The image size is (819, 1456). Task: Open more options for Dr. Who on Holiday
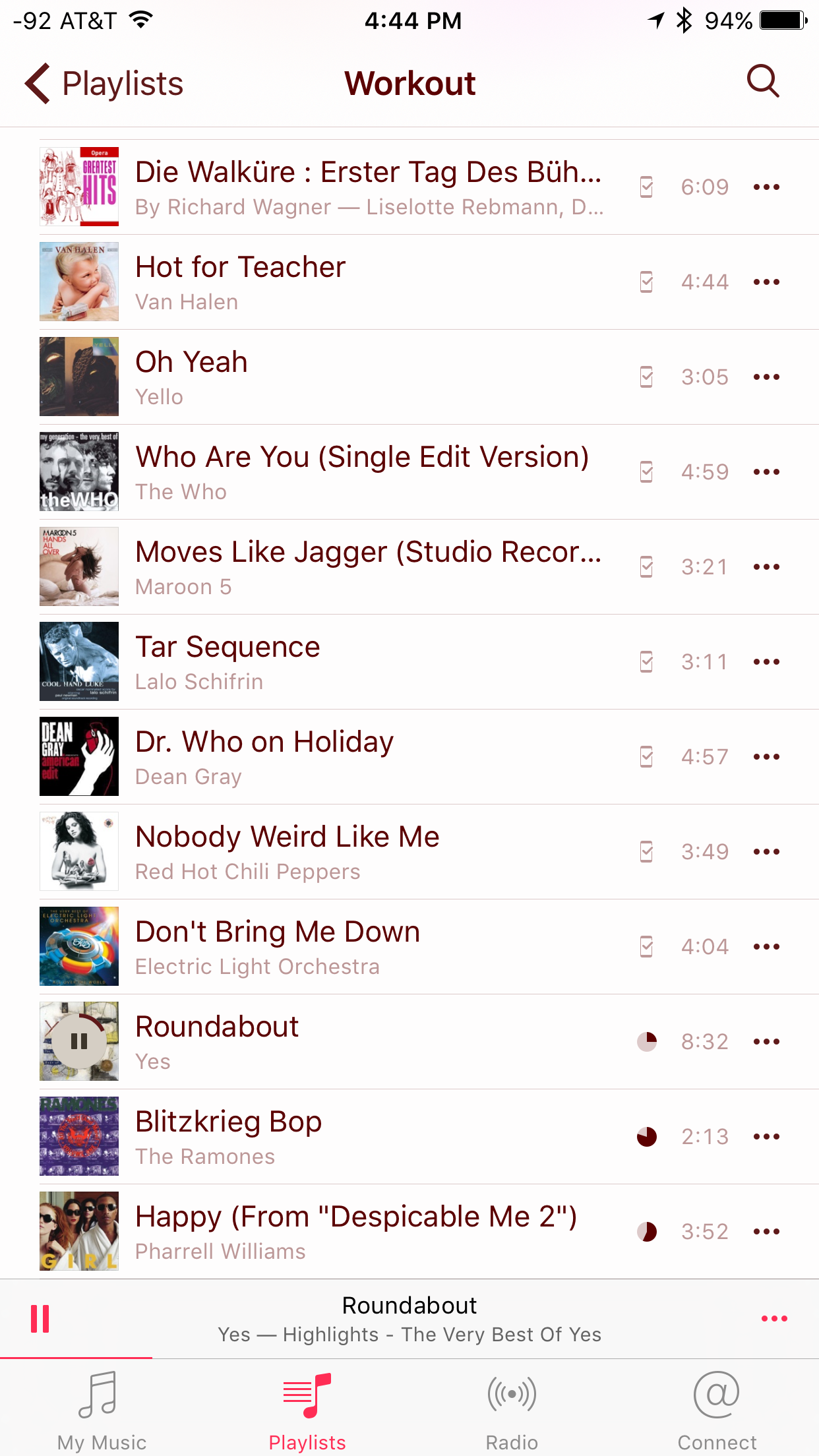click(766, 757)
